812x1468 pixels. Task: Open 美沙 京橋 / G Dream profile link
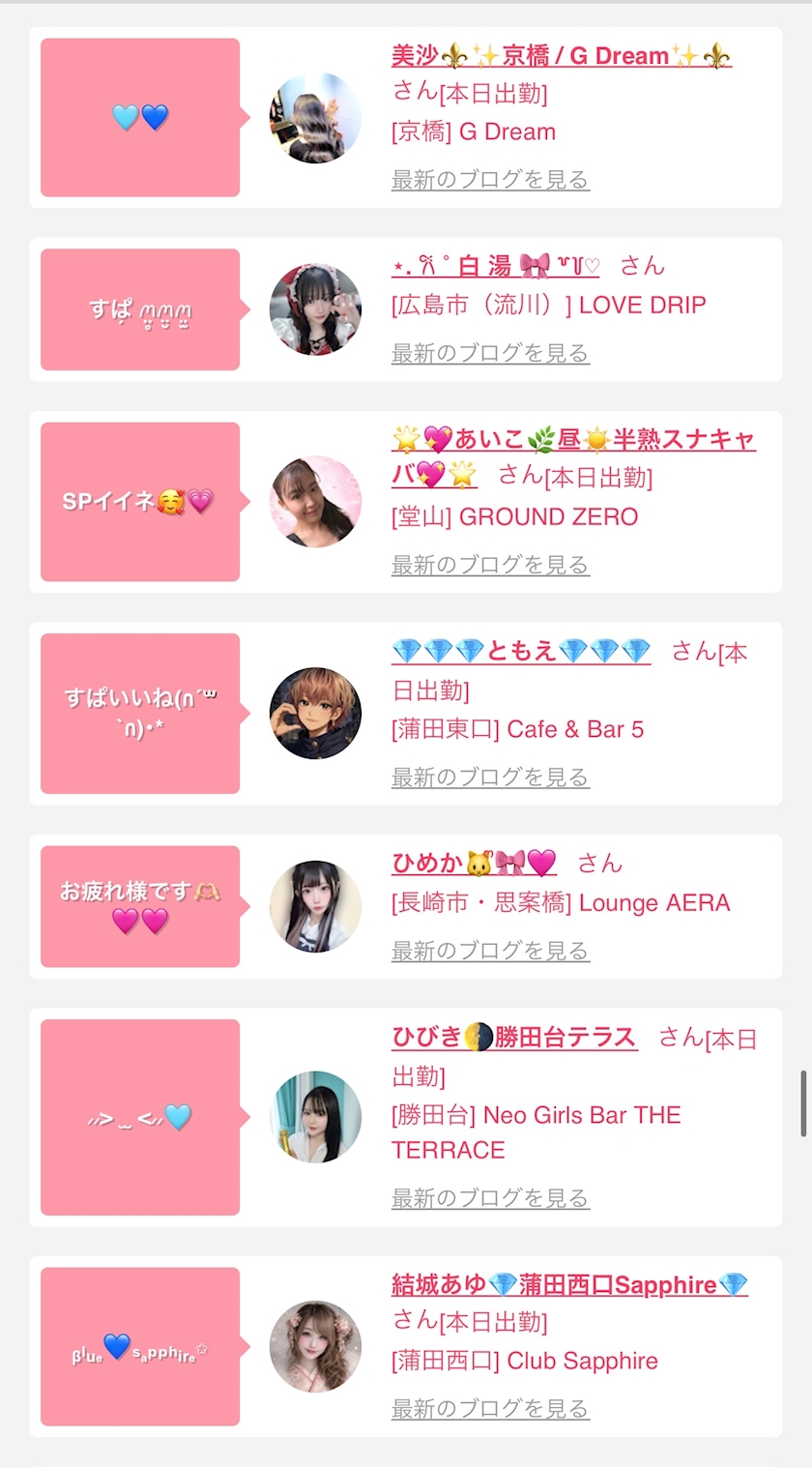pos(561,56)
